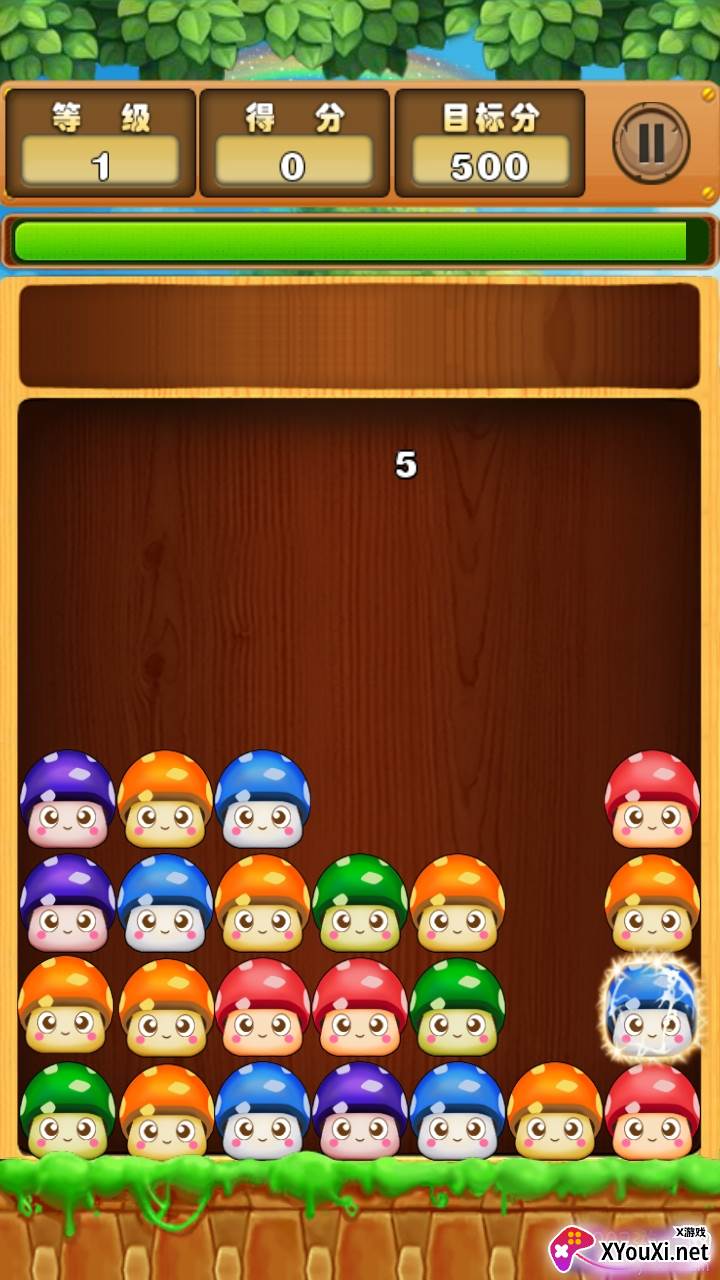Pause the game
The image size is (720, 1280).
click(x=651, y=143)
